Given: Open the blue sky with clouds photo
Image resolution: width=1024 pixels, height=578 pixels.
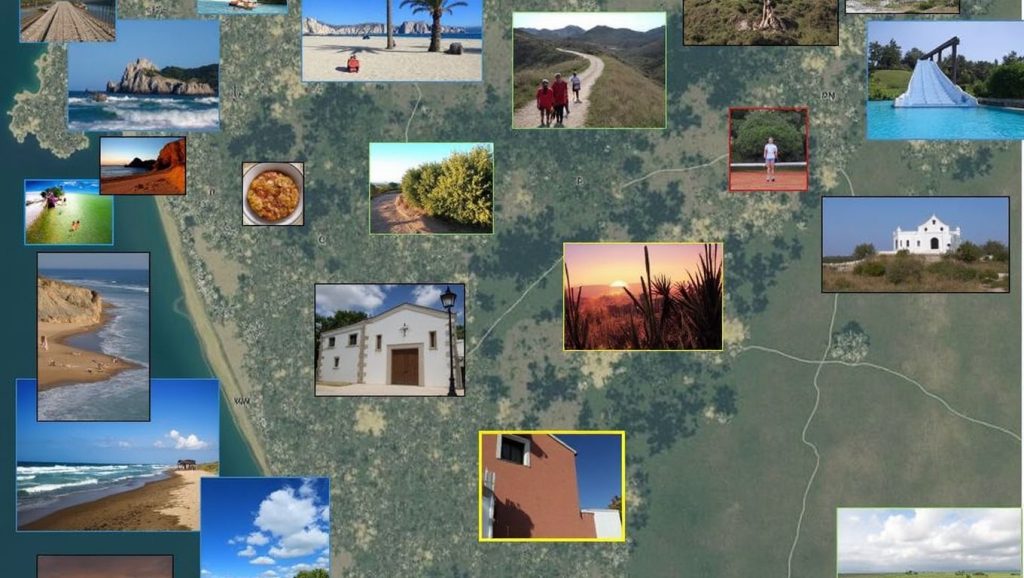Looking at the screenshot, I should pyautogui.click(x=265, y=527).
